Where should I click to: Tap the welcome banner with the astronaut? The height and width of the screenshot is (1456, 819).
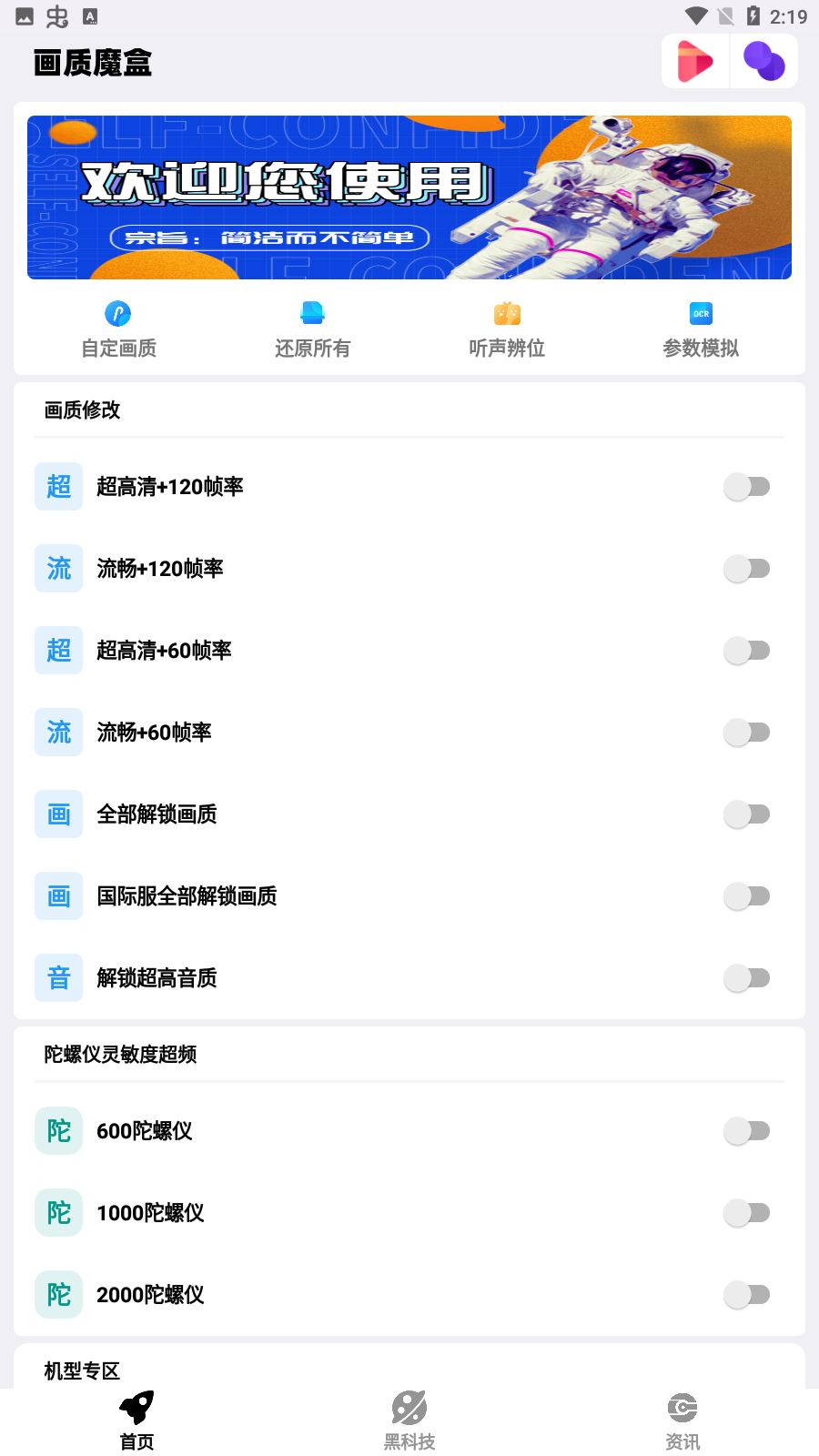(409, 197)
